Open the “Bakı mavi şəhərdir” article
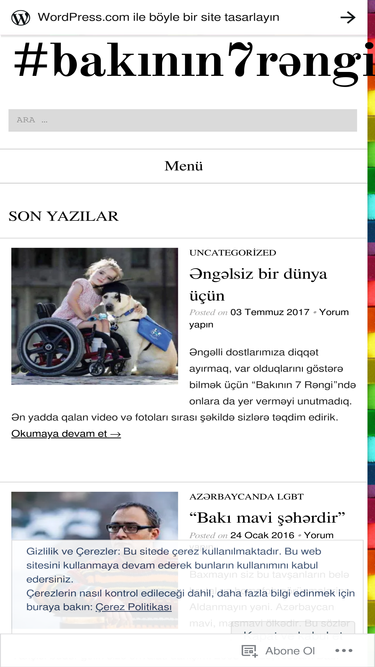This screenshot has width=375, height=667. [267, 518]
